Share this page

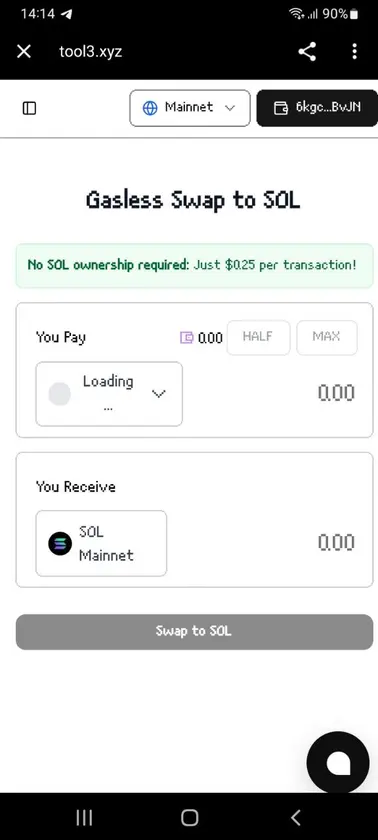coord(307,51)
